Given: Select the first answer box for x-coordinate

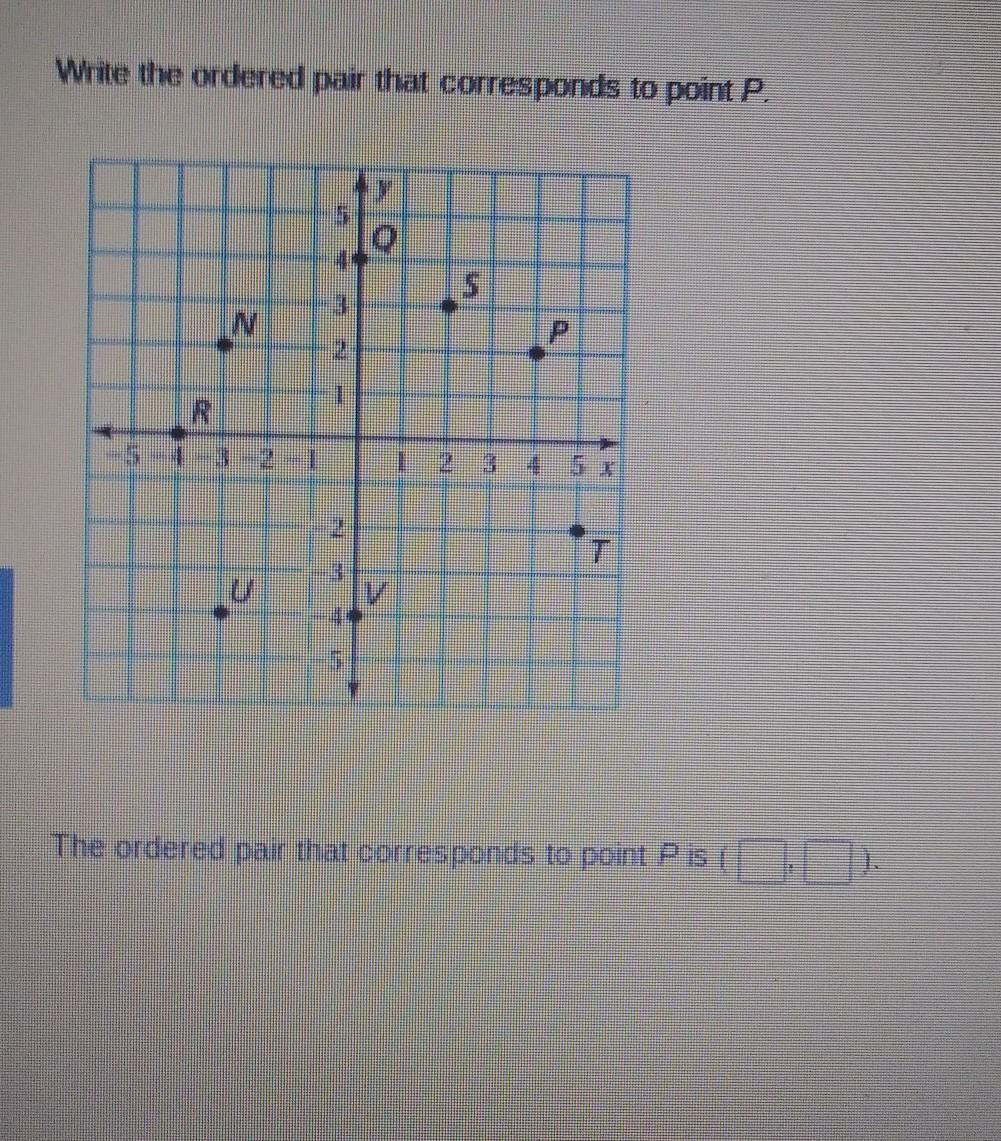Looking at the screenshot, I should pos(762,862).
